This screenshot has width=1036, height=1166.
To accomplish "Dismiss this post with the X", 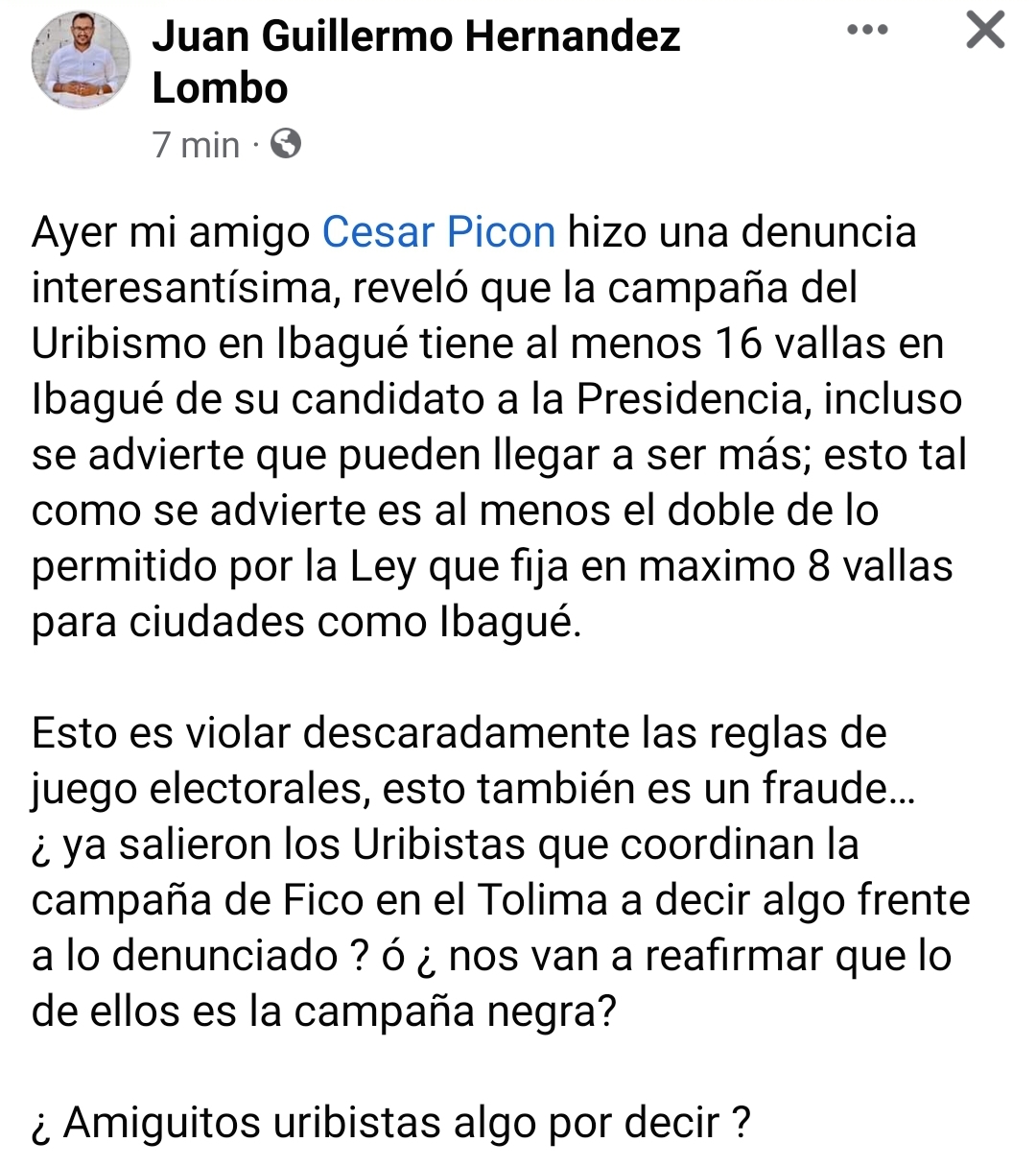I will point(985,30).
